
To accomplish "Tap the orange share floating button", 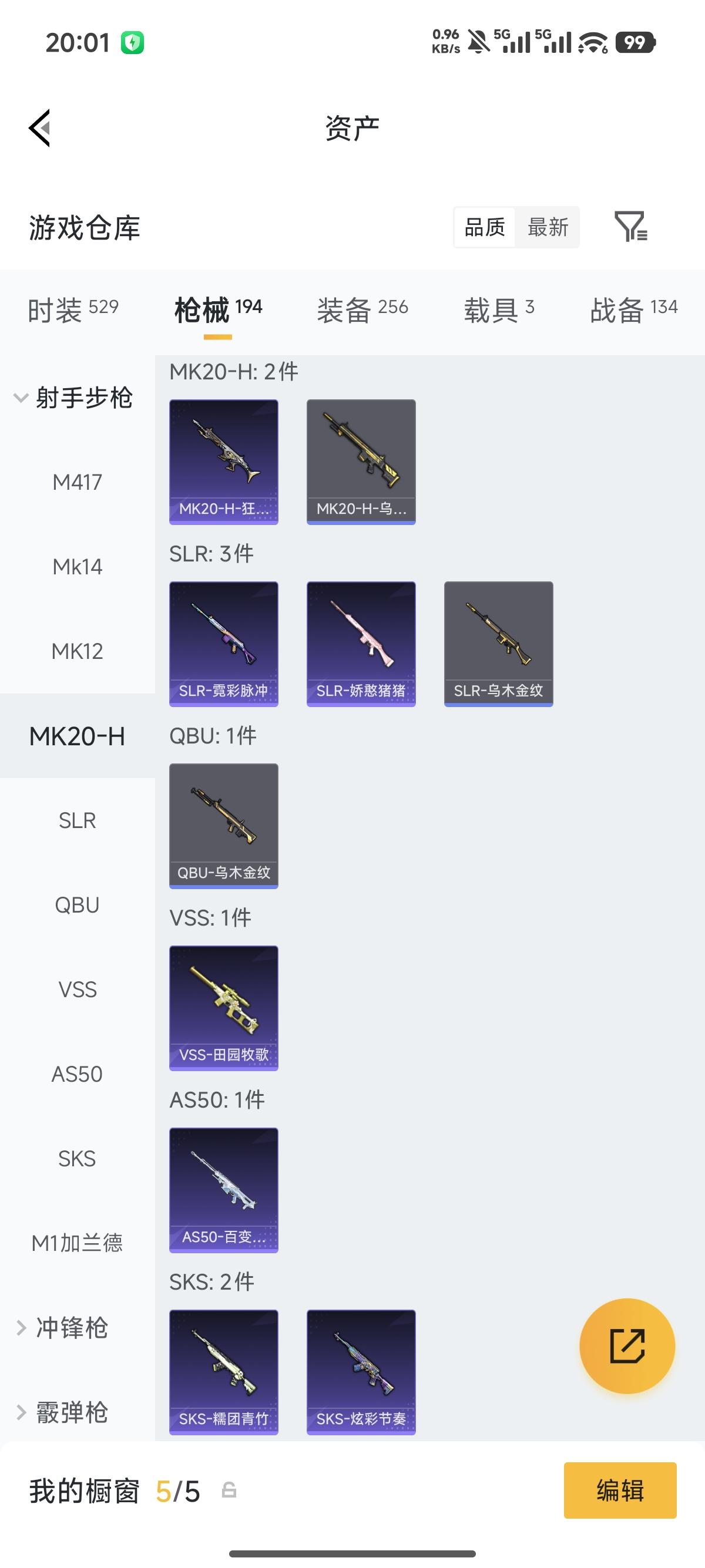I will coord(627,1346).
